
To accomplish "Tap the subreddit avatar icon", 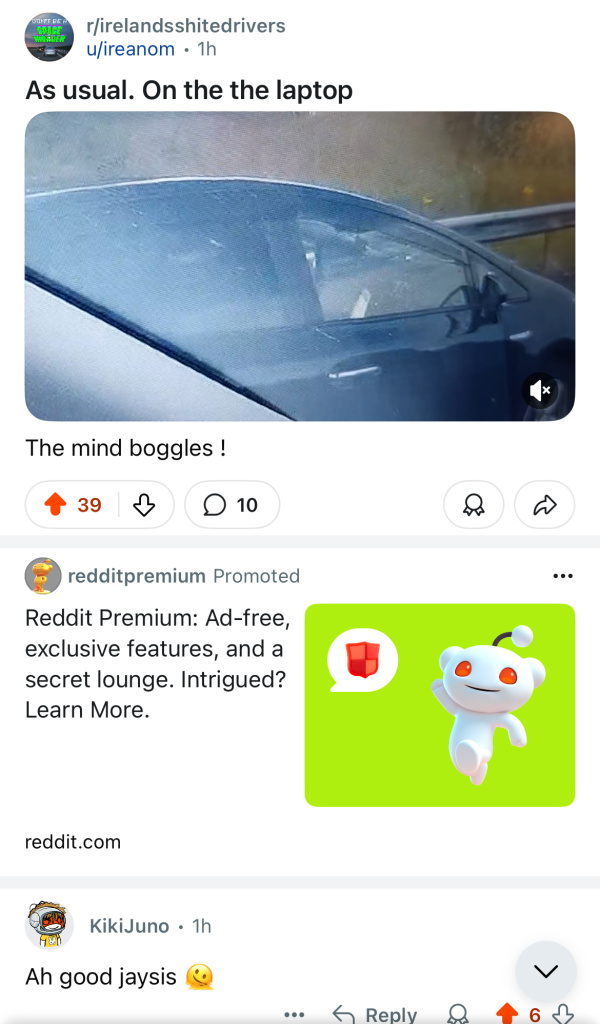I will (x=49, y=37).
